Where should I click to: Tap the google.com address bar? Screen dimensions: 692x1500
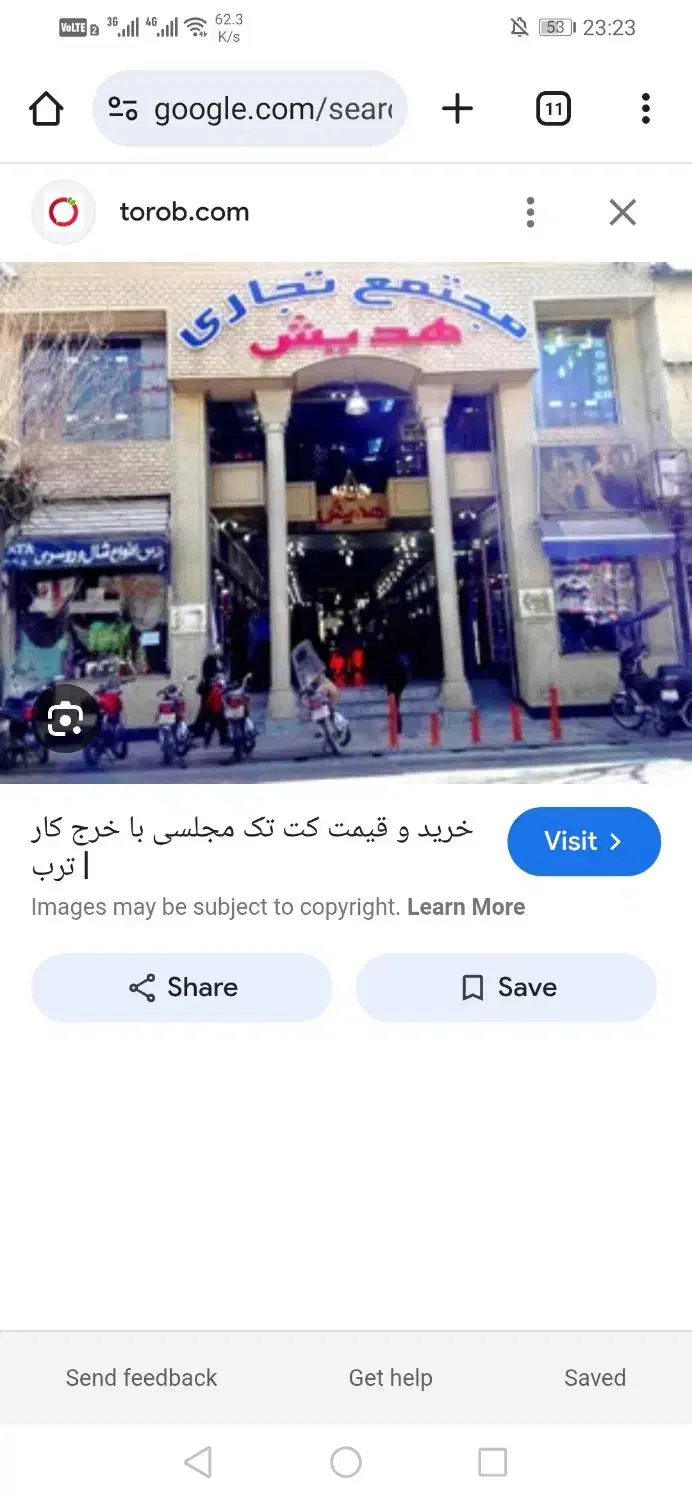250,108
